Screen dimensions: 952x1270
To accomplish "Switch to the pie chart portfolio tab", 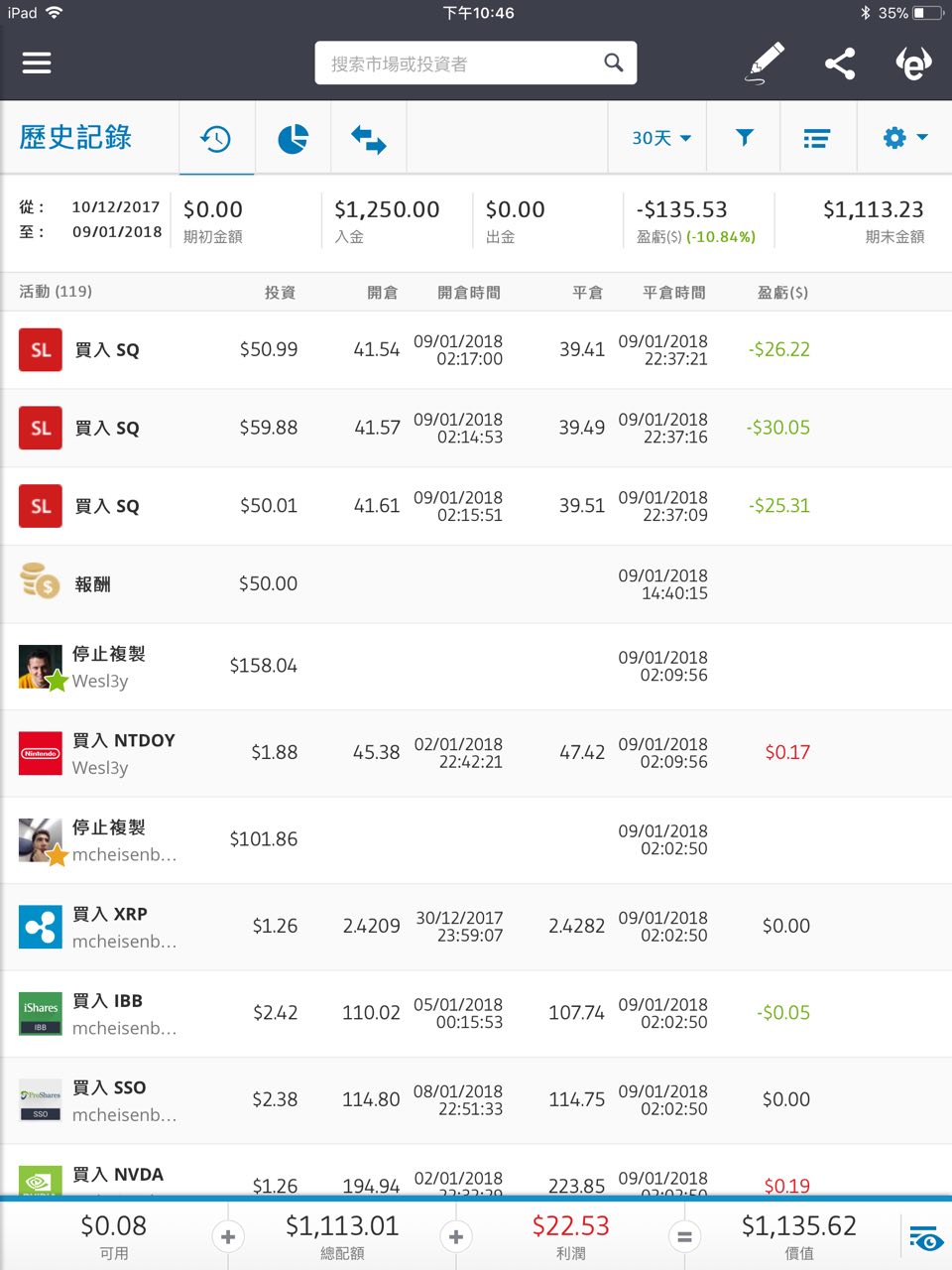I will [x=293, y=138].
